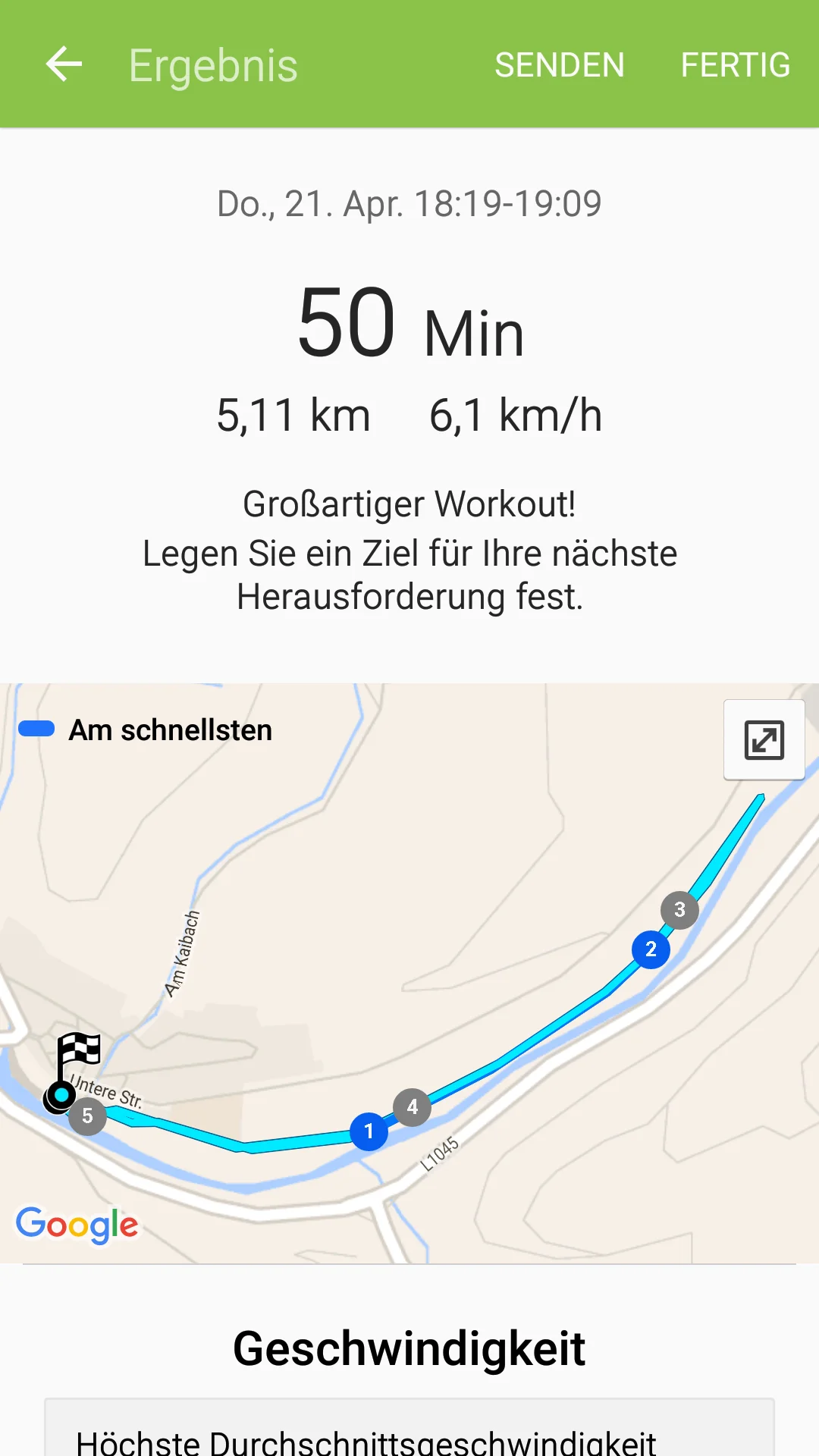Tap SENDEN to share the workout result
The image size is (819, 1456).
click(560, 65)
